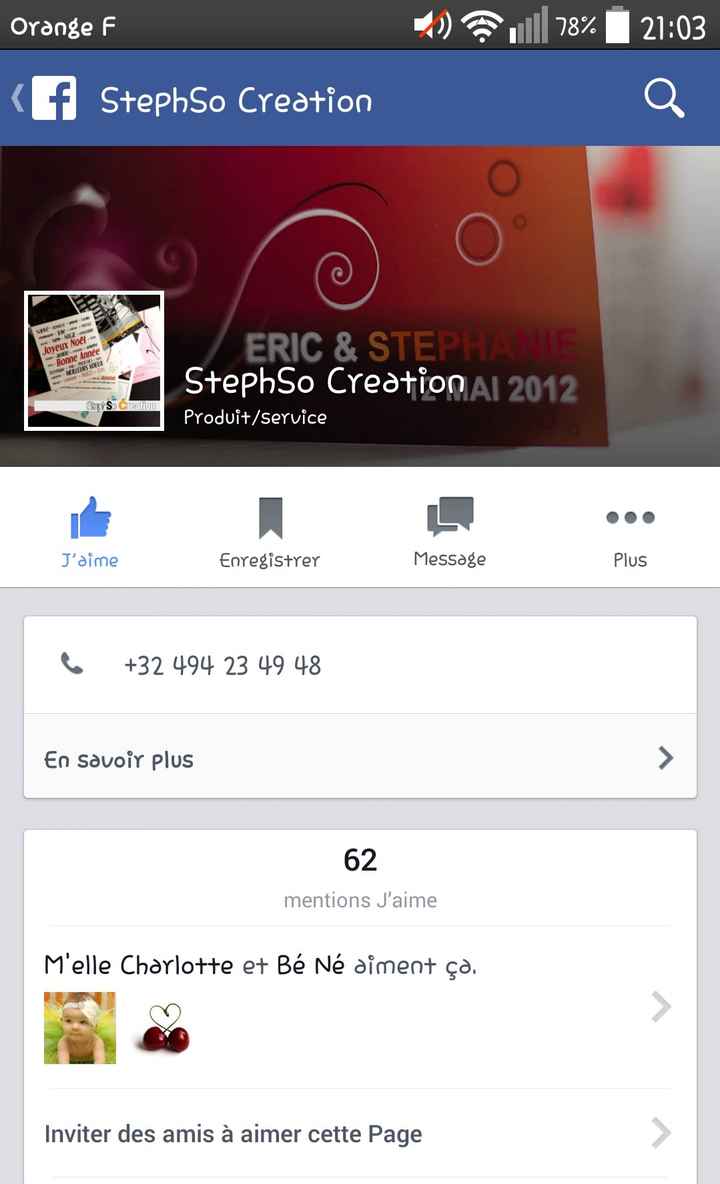Open En savoir plus details
The width and height of the screenshot is (720, 1184).
pyautogui.click(x=360, y=758)
